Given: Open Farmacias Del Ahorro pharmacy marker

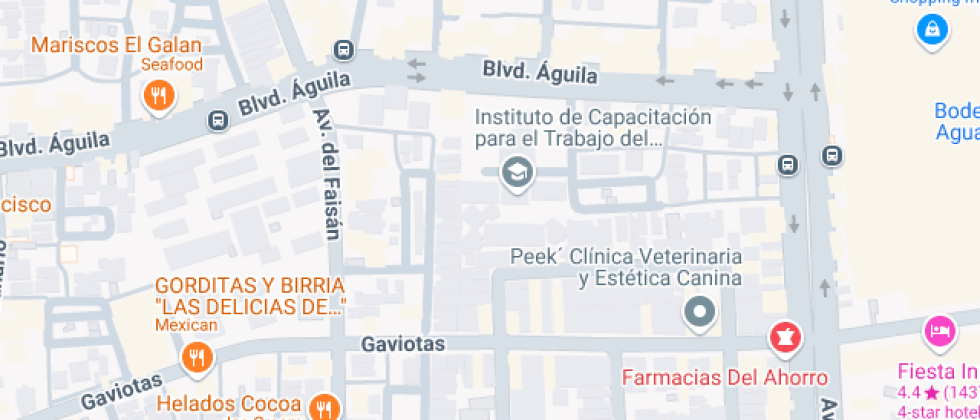Looking at the screenshot, I should coord(785,338).
